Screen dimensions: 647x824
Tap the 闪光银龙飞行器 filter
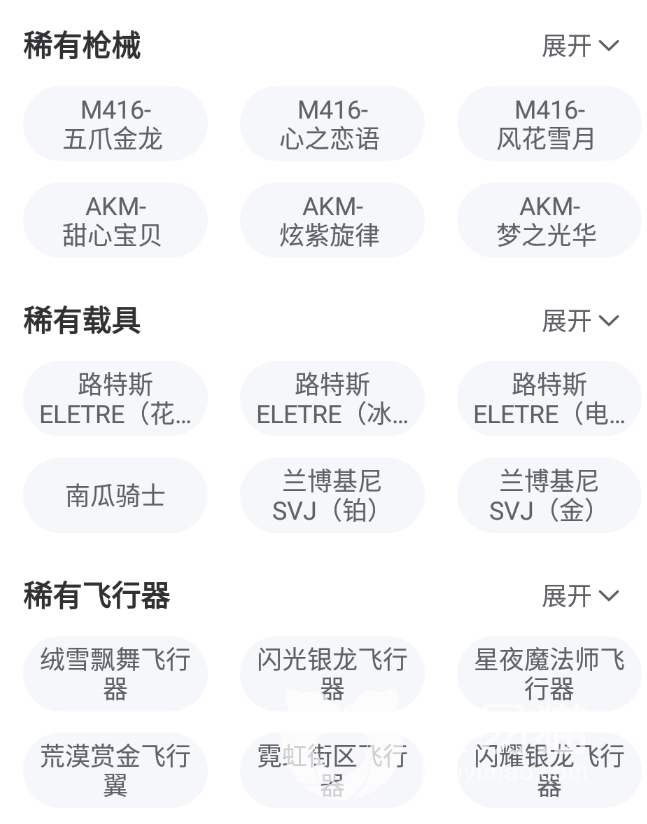pos(332,674)
